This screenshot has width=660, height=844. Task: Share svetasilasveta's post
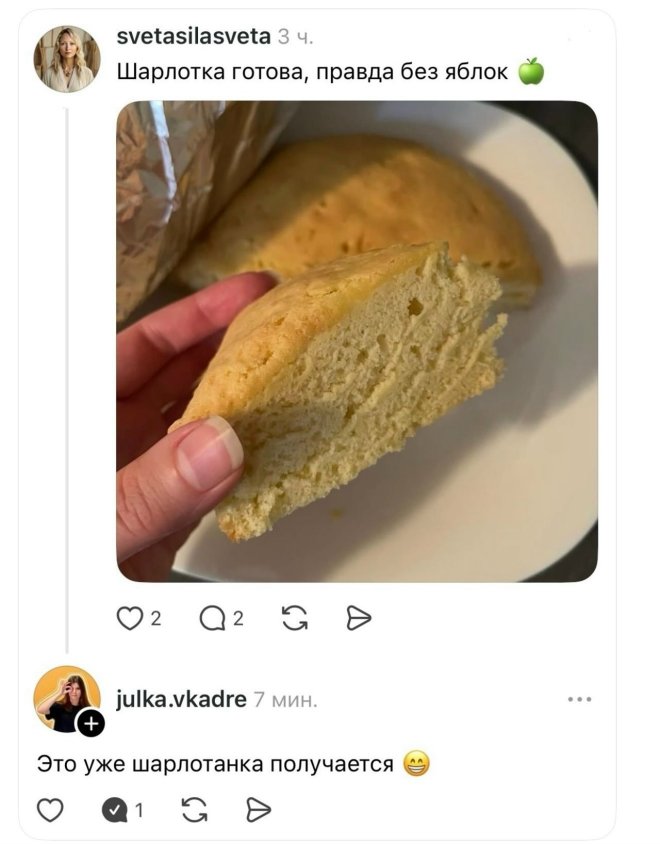(x=358, y=620)
